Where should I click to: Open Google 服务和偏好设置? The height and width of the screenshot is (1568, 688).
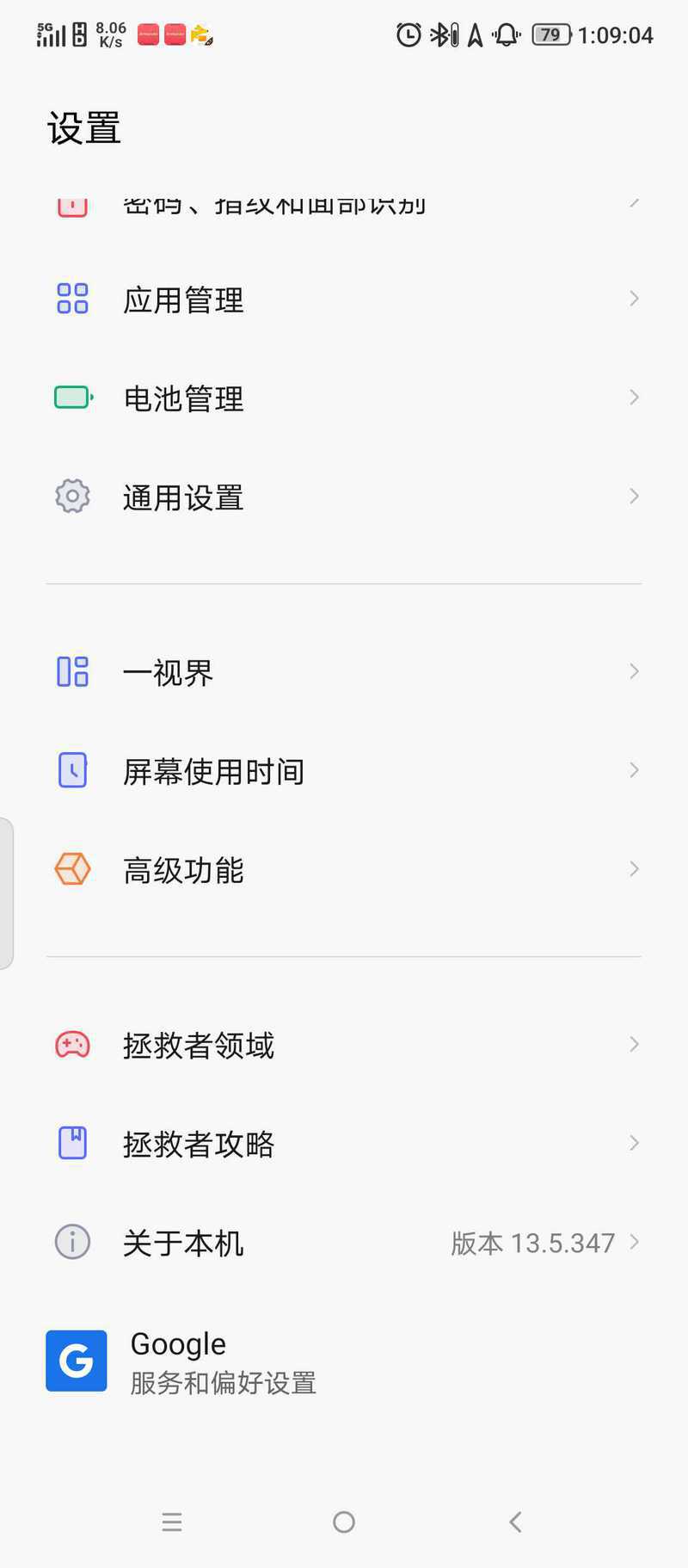click(x=344, y=1361)
